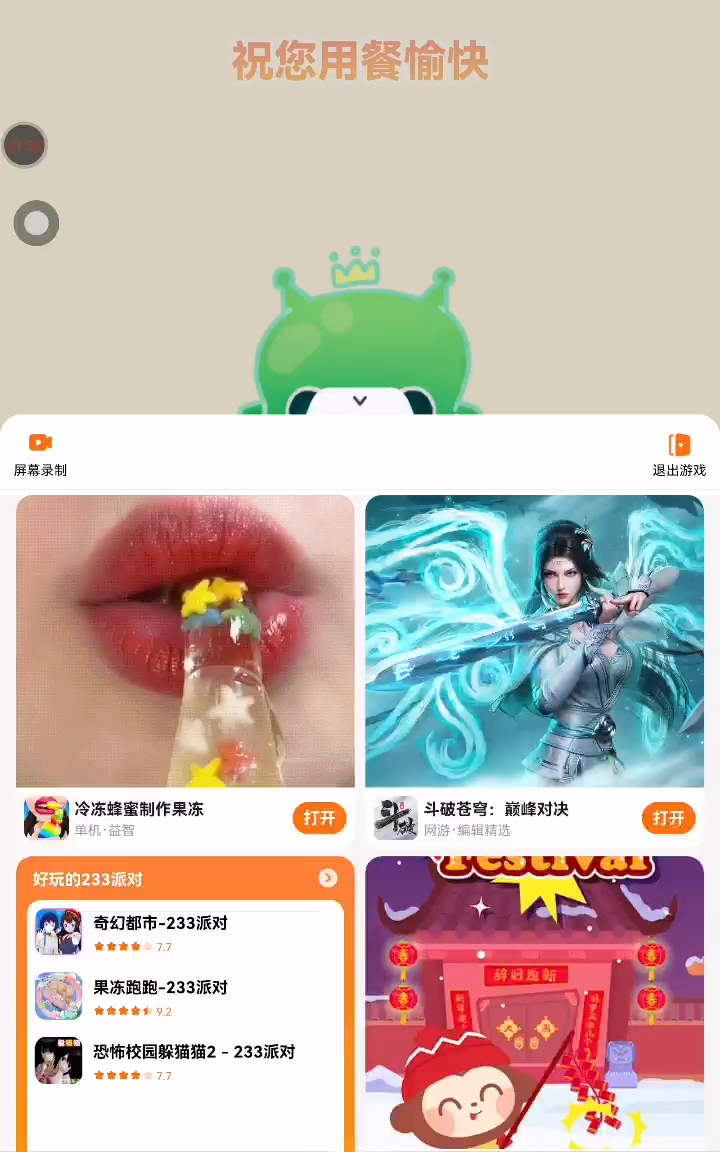Start screen recording (屏幕录制)
Image resolution: width=720 pixels, height=1152 pixels.
pos(40,455)
